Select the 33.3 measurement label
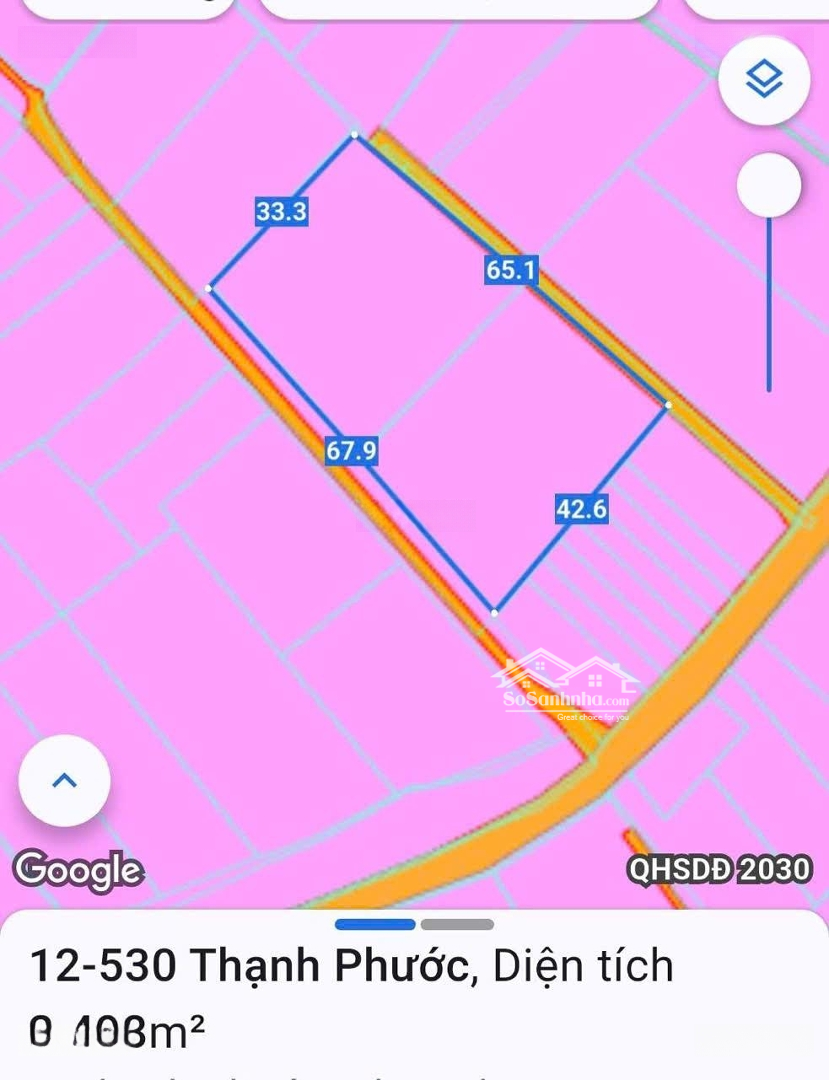829x1080 pixels. pyautogui.click(x=283, y=212)
